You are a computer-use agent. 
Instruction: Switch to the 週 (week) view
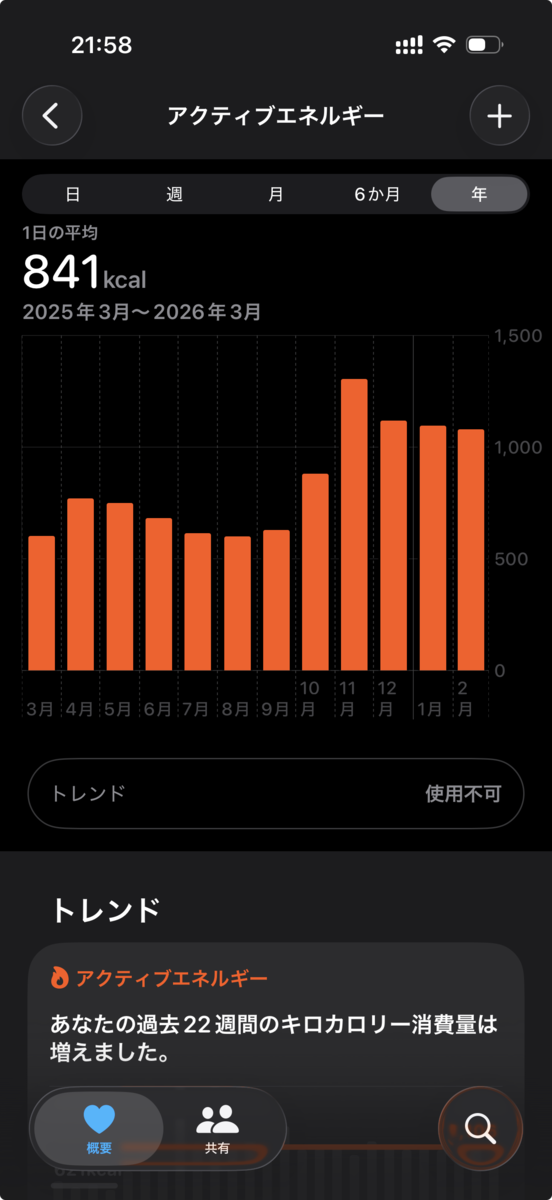(174, 194)
